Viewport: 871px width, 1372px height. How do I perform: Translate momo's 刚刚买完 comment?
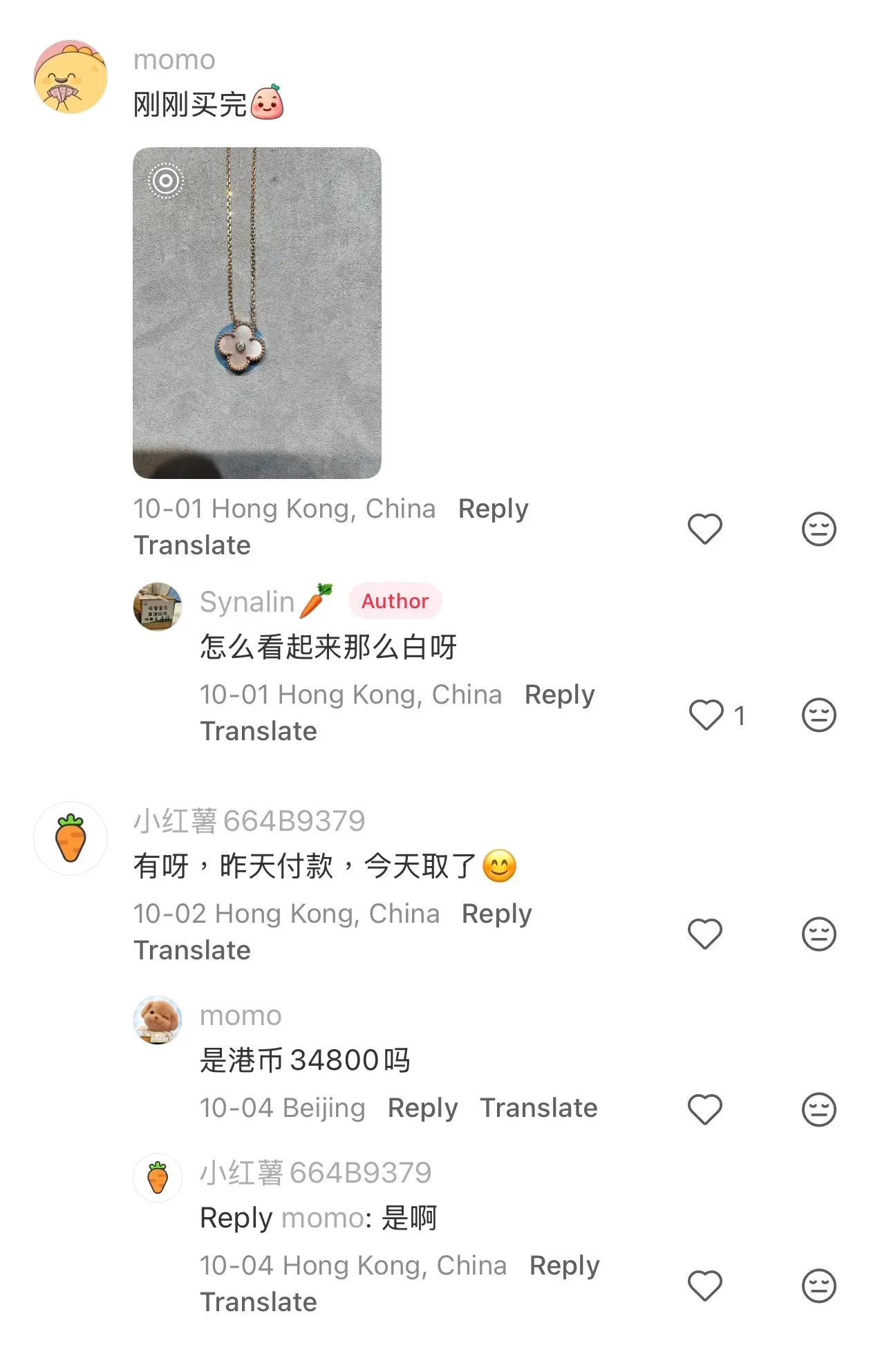click(x=192, y=545)
